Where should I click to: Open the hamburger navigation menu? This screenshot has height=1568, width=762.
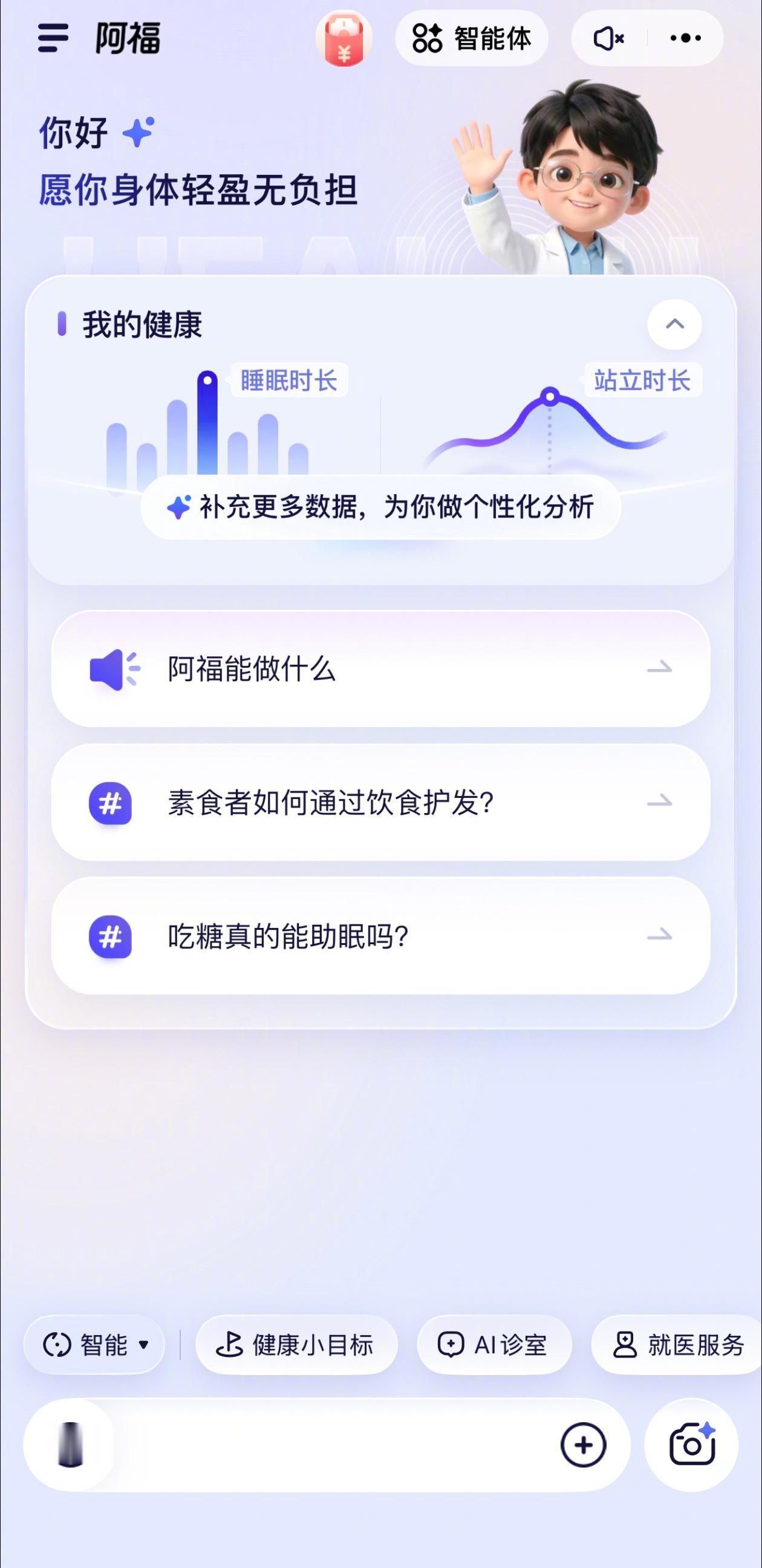54,39
